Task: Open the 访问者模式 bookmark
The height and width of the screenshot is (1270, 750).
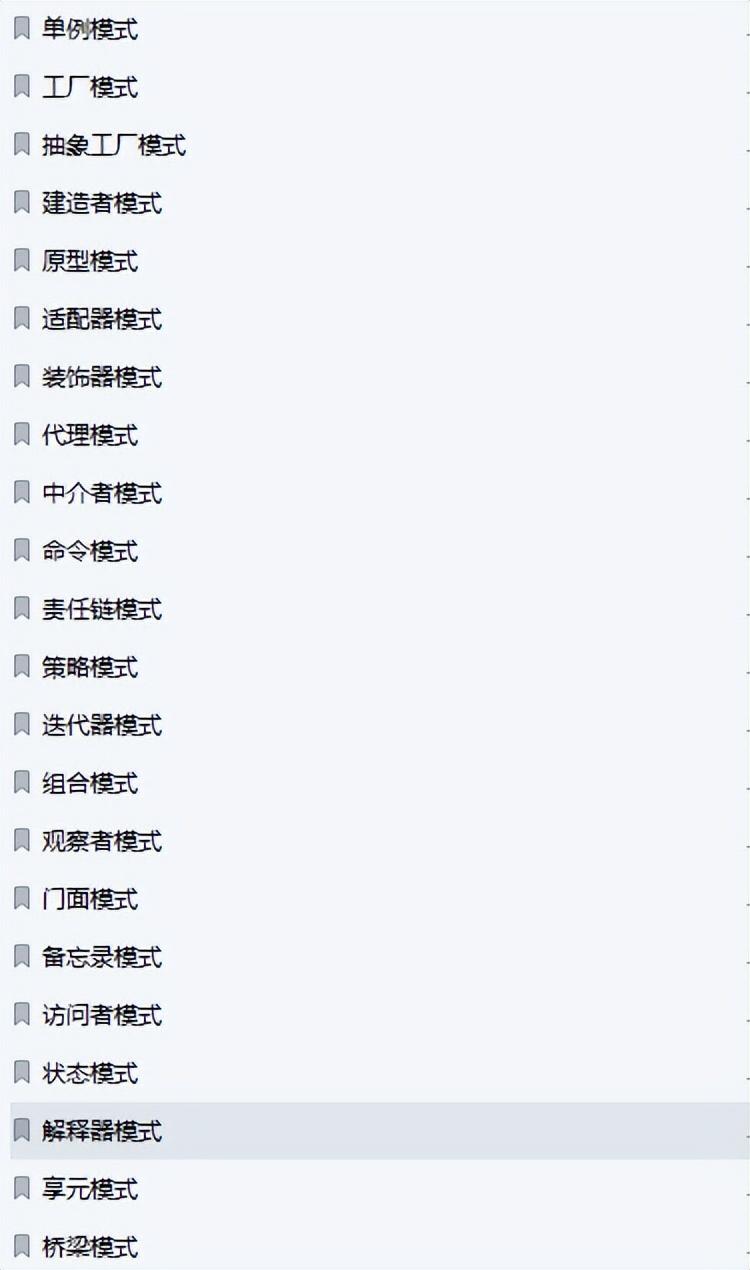Action: click(x=380, y=1015)
